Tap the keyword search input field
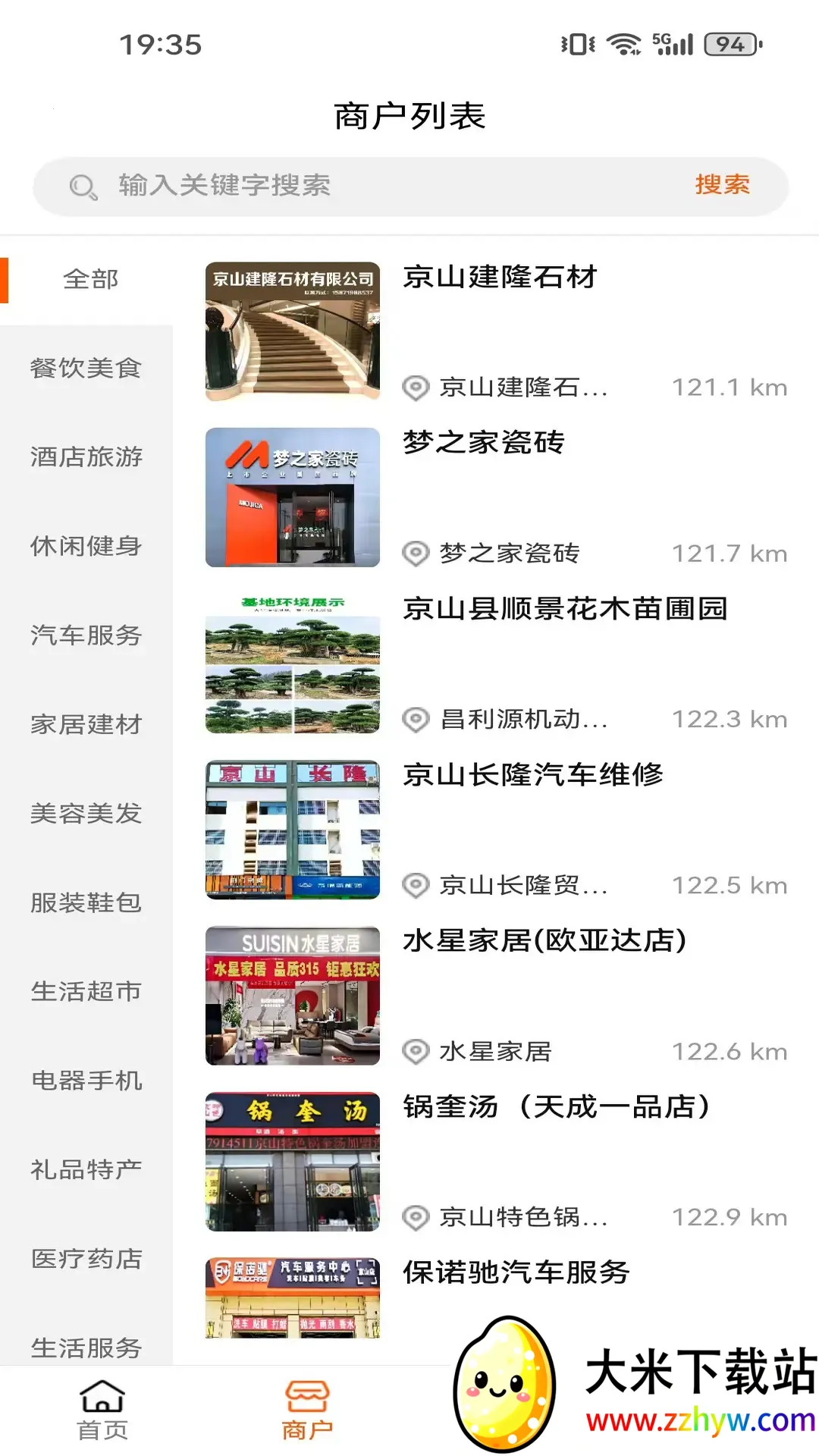 379,186
